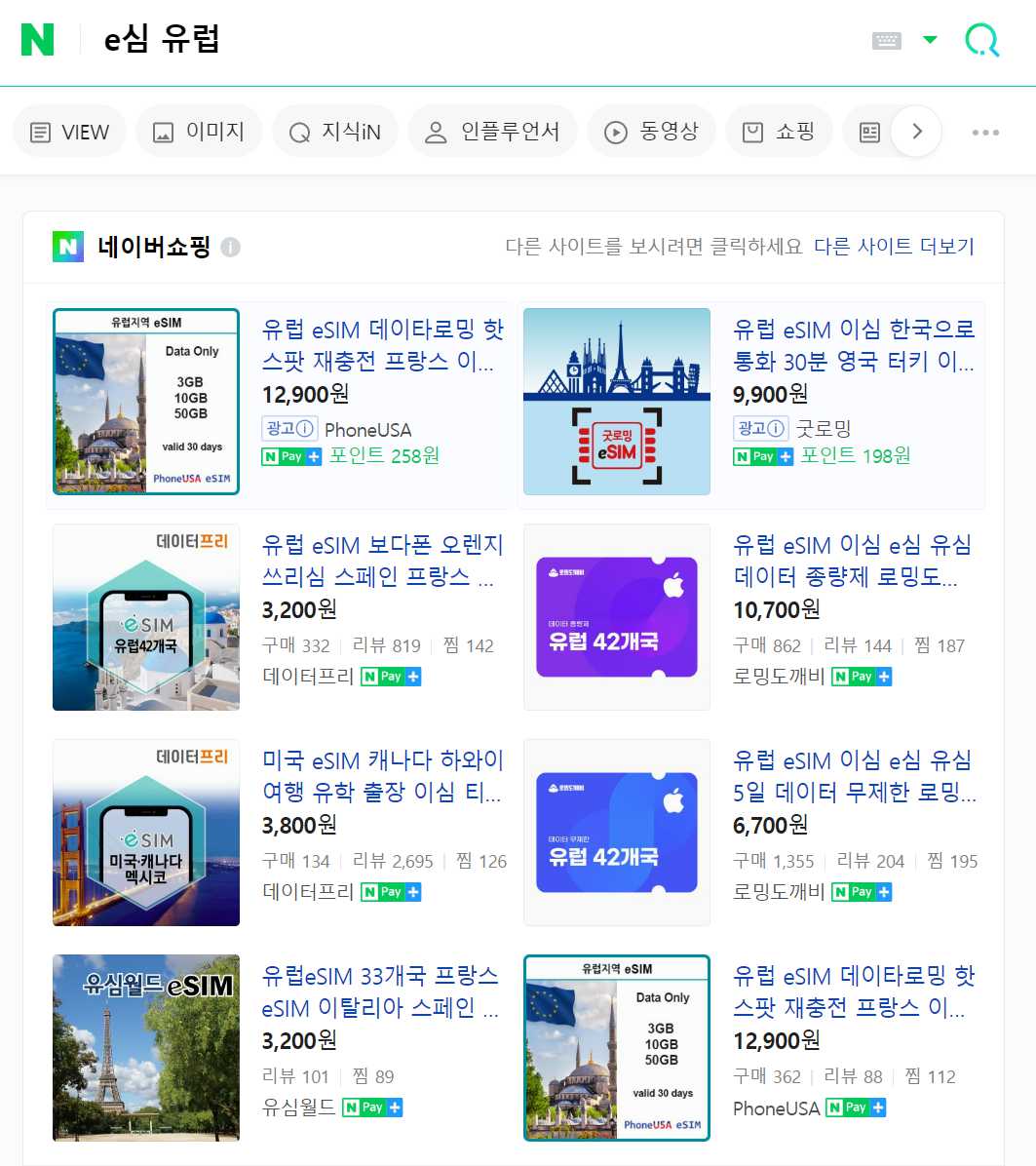Switch to the 인플루언서 tab
The image size is (1036, 1166).
[x=493, y=130]
